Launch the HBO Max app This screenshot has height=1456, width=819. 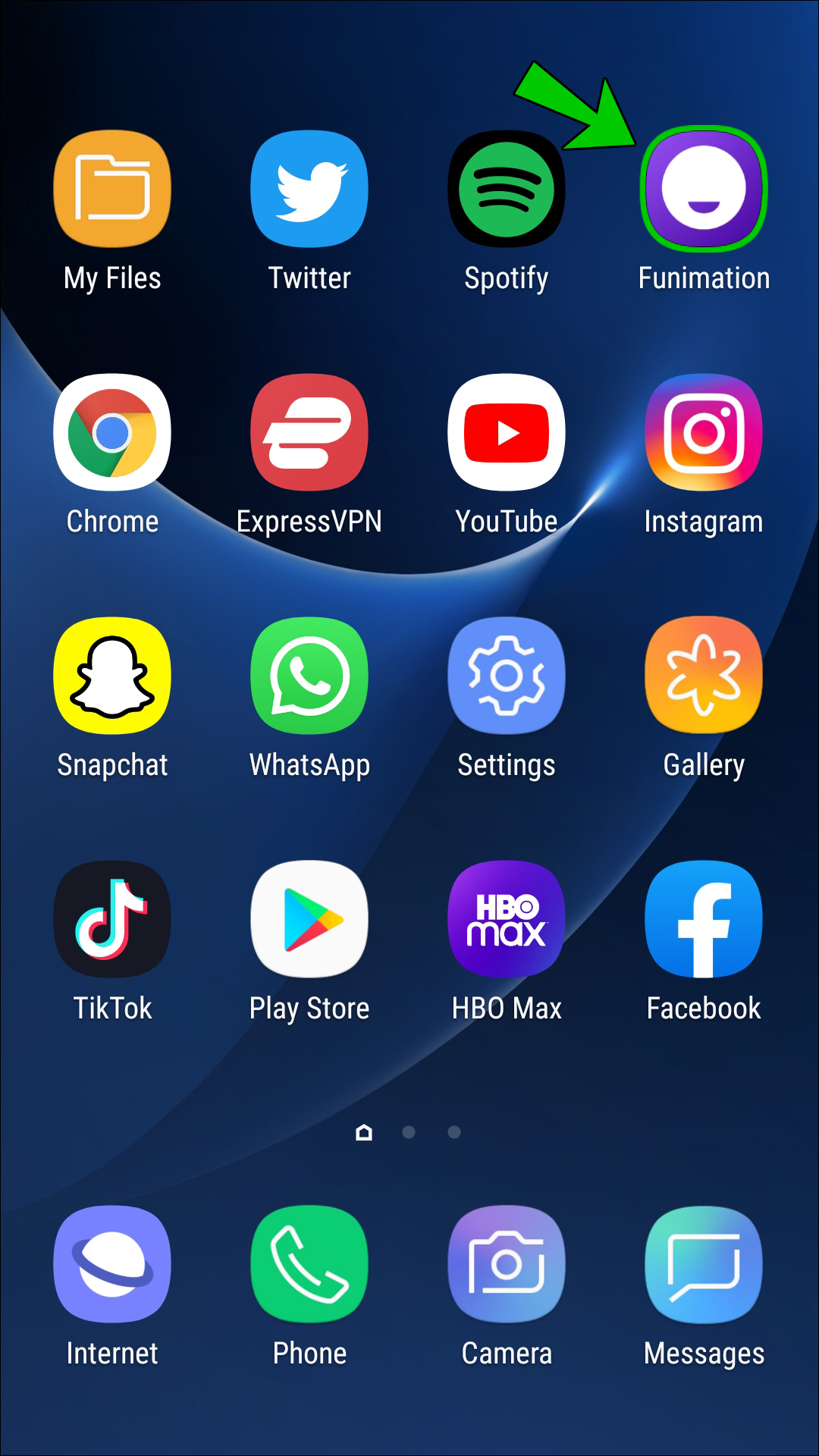507,919
